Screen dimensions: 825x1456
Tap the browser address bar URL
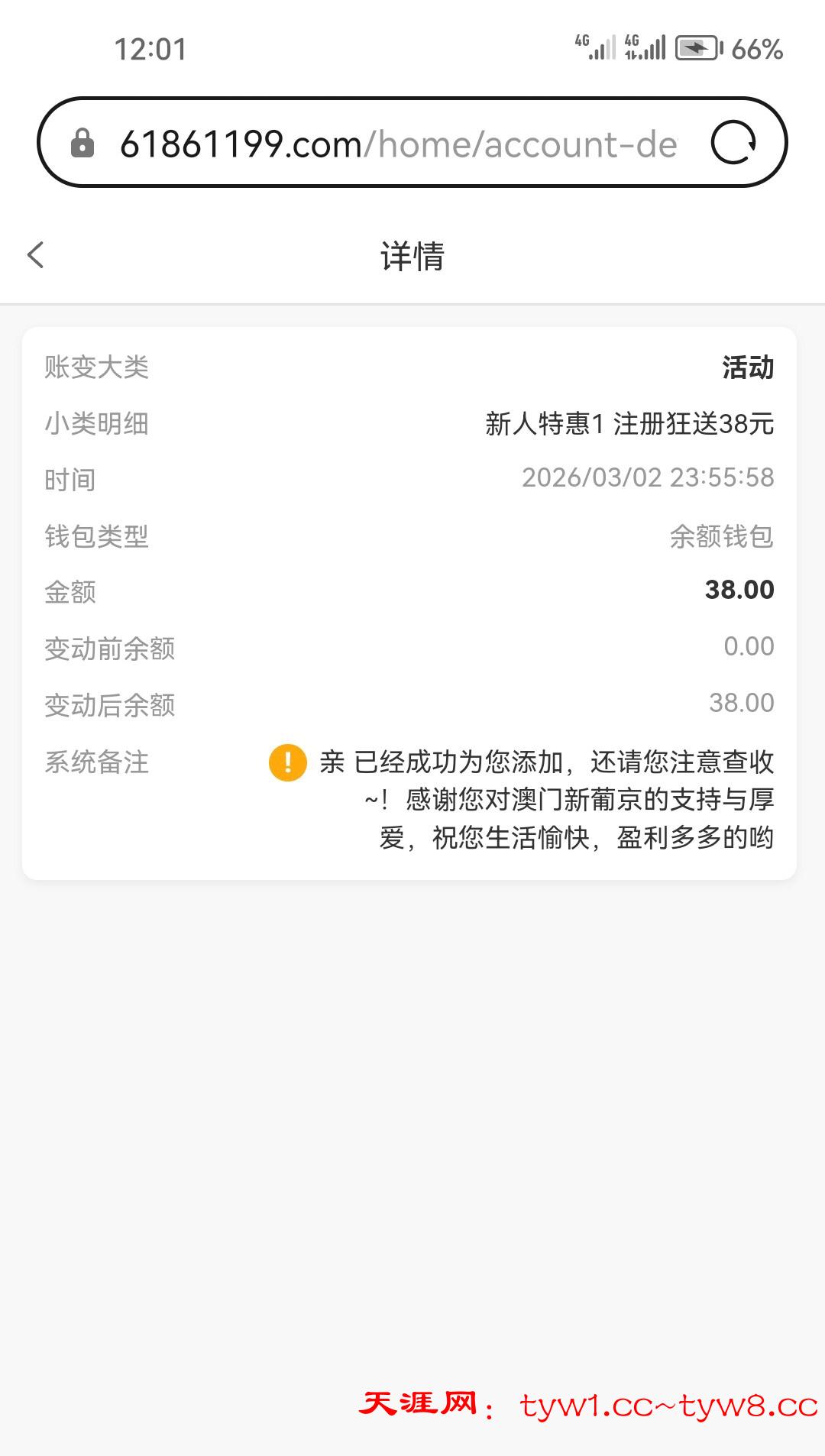pos(397,144)
